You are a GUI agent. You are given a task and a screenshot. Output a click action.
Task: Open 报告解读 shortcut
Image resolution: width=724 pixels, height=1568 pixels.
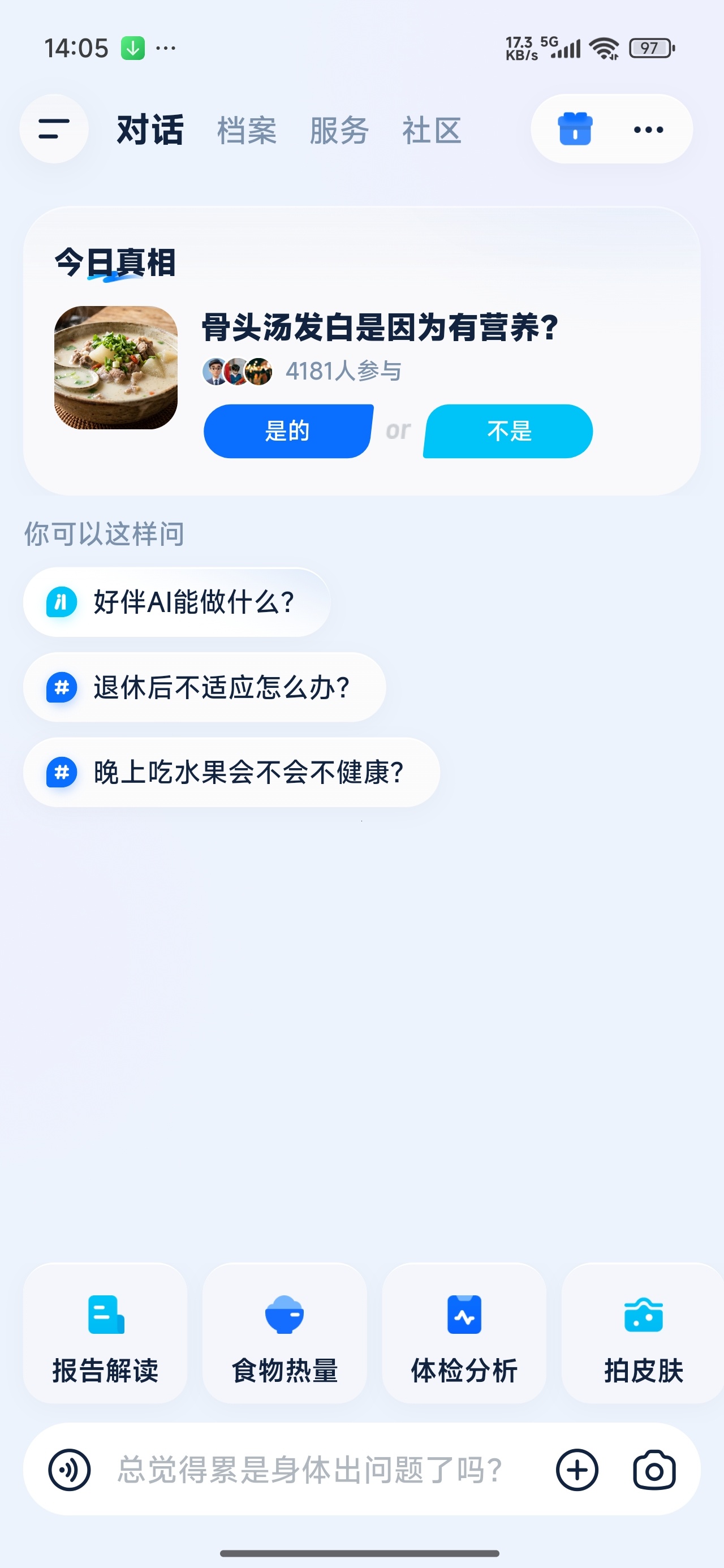click(105, 1333)
